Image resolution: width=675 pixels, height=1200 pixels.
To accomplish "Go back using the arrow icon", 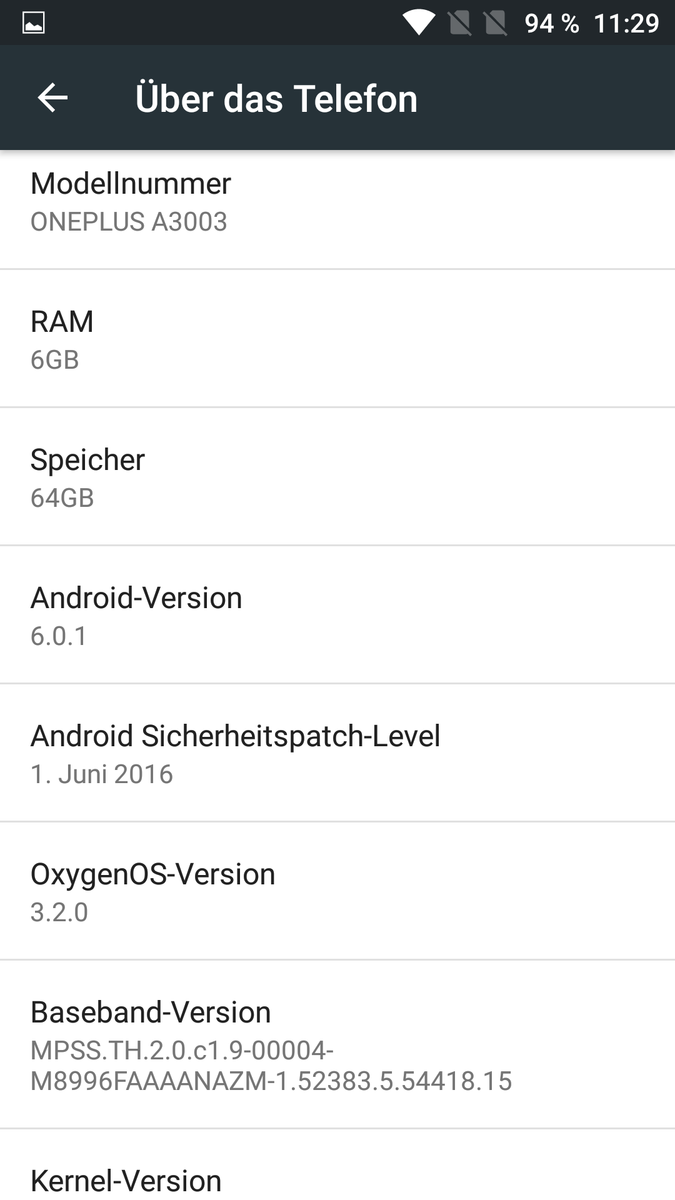I will (x=52, y=98).
